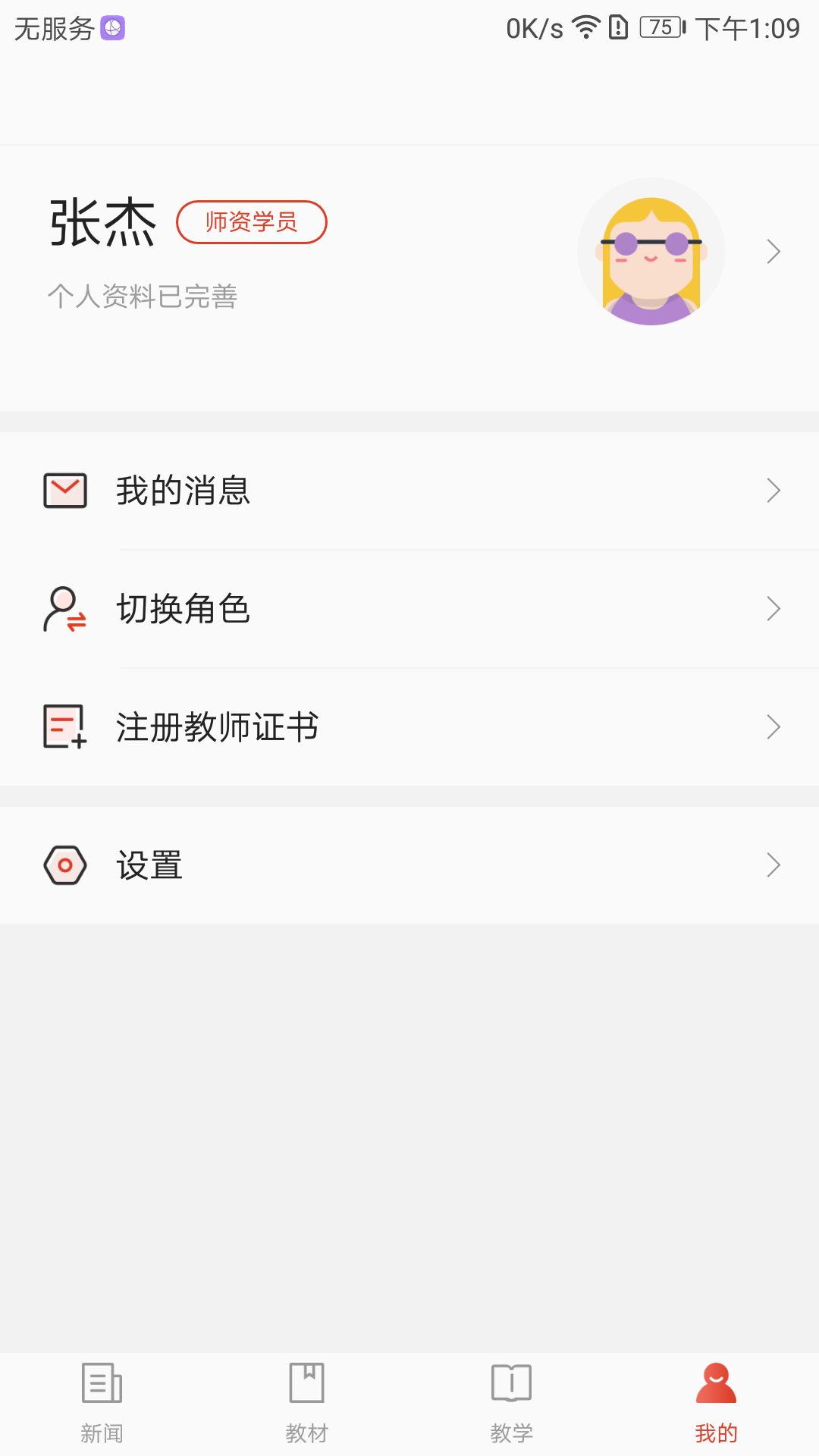Viewport: 819px width, 1456px height.
Task: Tap the 注册教师证书 text entry
Action: point(215,726)
